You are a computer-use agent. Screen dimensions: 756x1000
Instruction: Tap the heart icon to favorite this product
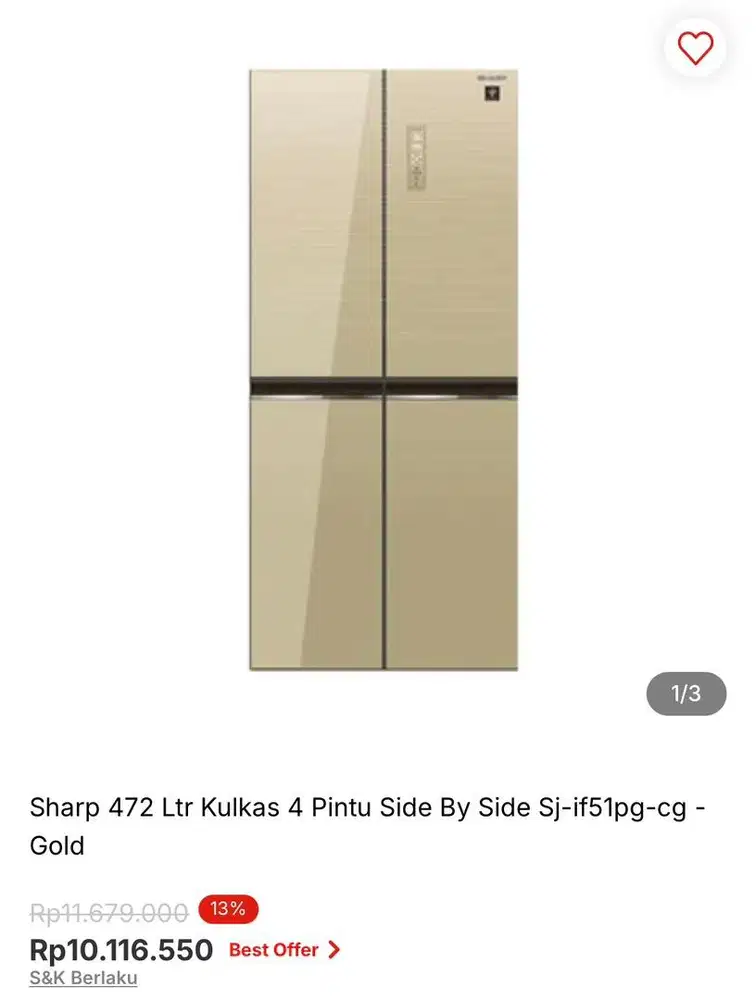pyautogui.click(x=694, y=48)
